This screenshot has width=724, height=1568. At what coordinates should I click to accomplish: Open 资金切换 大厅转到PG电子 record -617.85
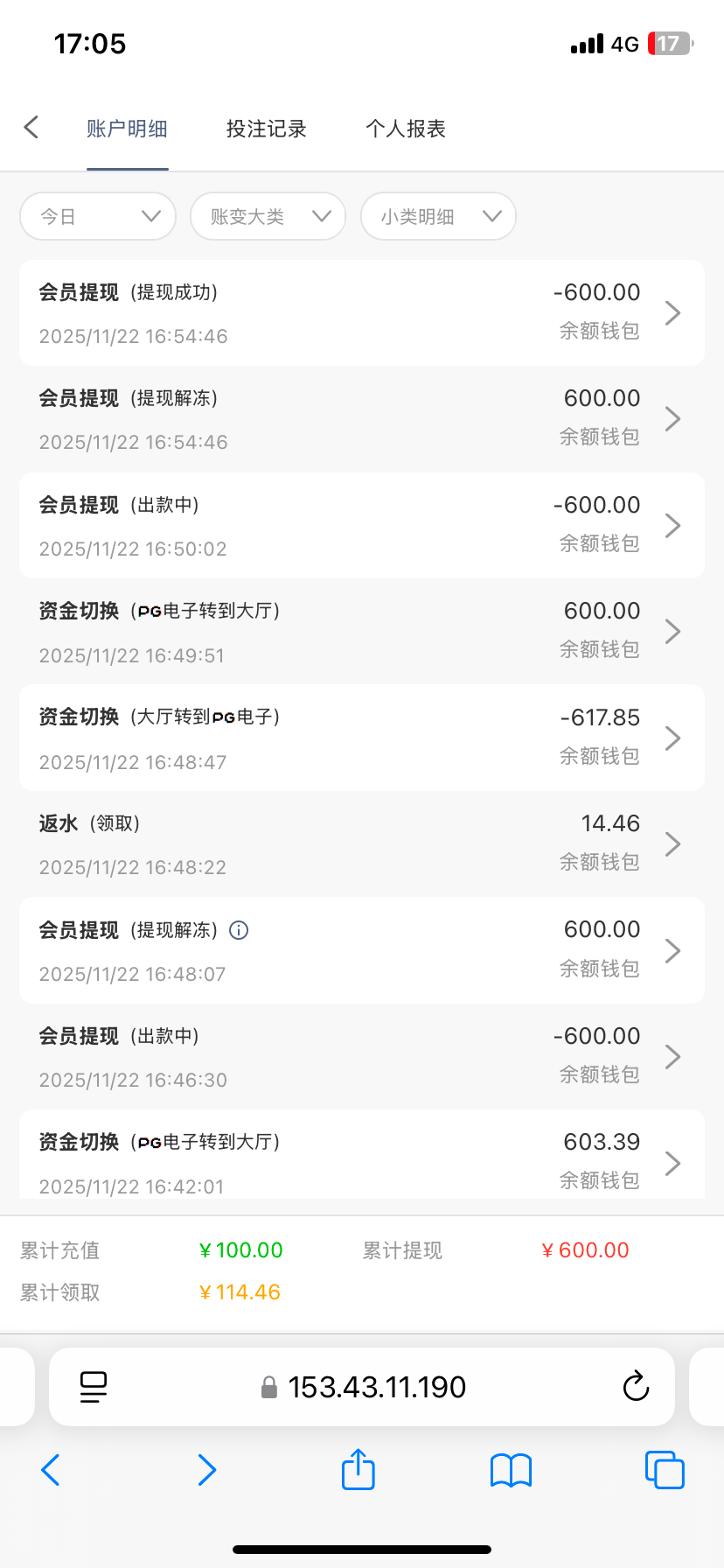[x=361, y=738]
